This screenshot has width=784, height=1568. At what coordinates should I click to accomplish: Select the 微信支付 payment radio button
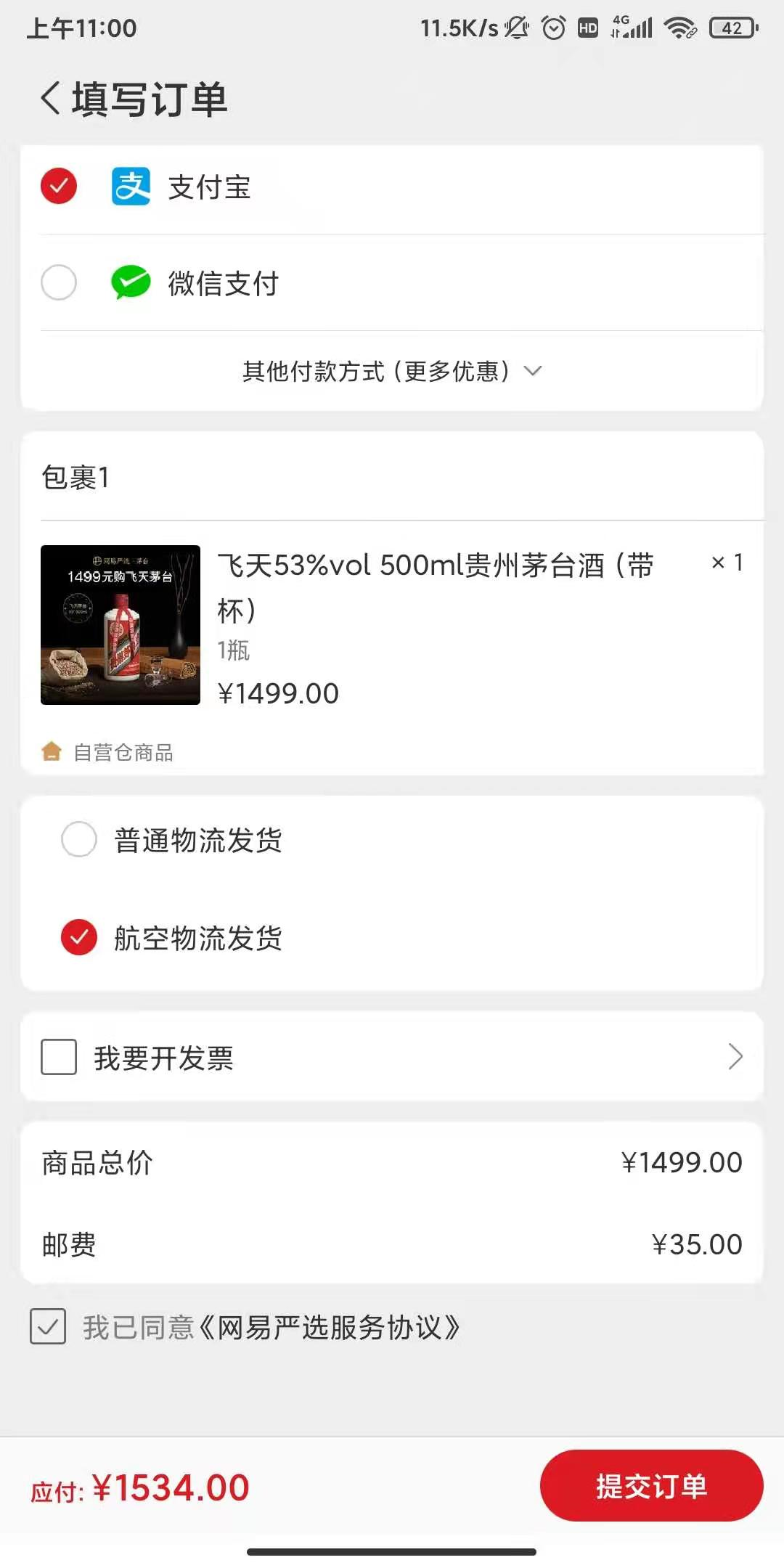[x=59, y=283]
